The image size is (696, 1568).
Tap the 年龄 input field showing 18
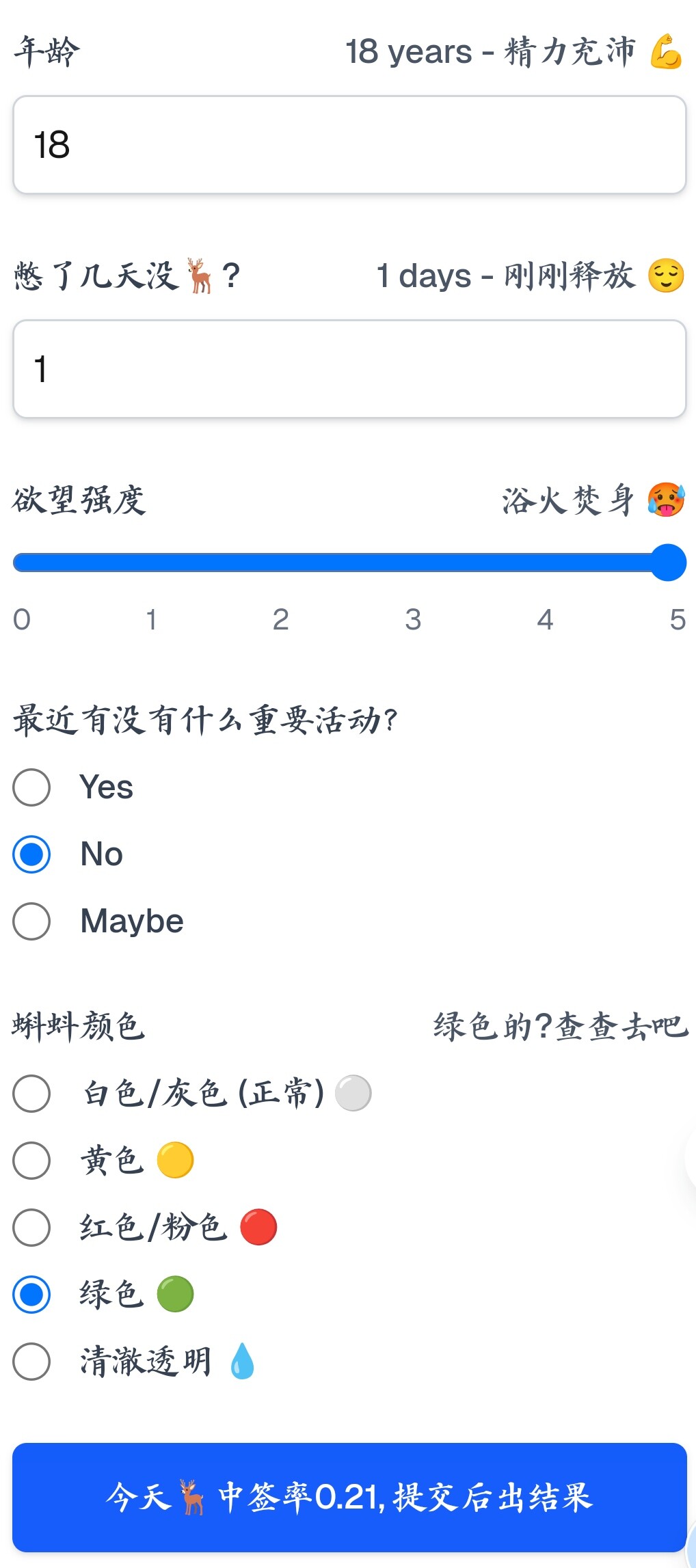pyautogui.click(x=349, y=145)
